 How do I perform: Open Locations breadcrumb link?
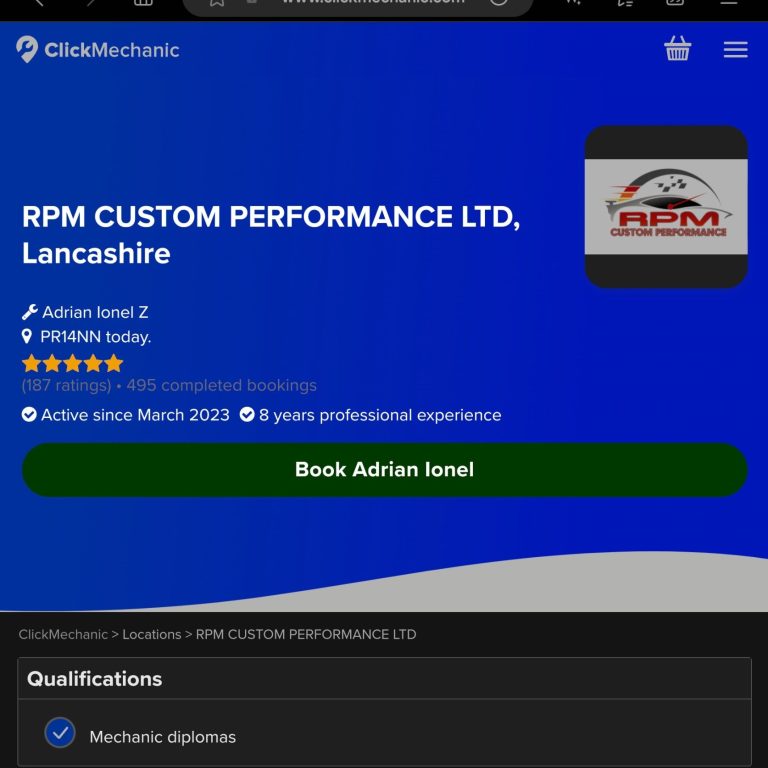tap(152, 634)
